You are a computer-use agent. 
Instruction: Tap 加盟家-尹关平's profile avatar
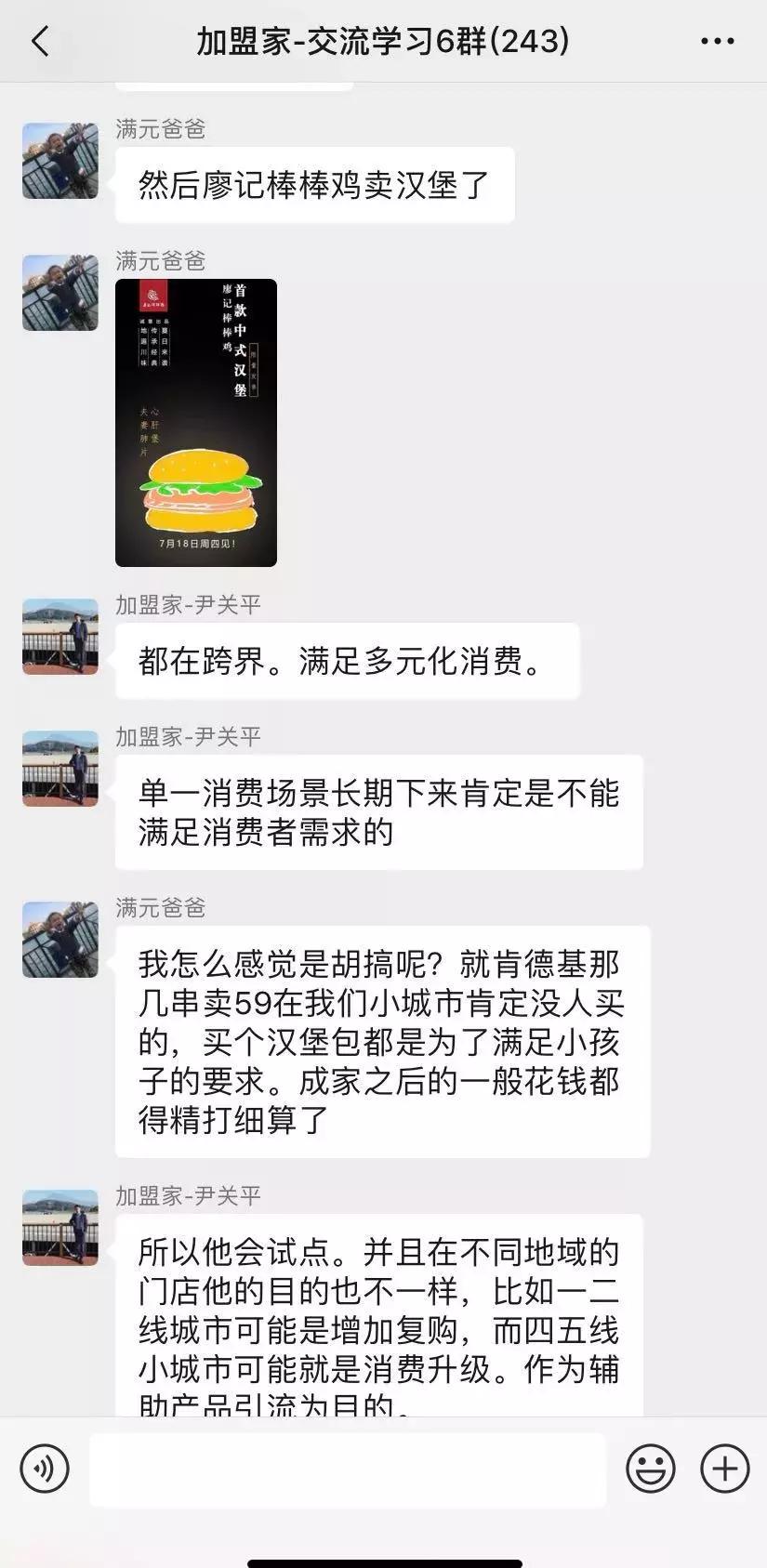click(60, 637)
